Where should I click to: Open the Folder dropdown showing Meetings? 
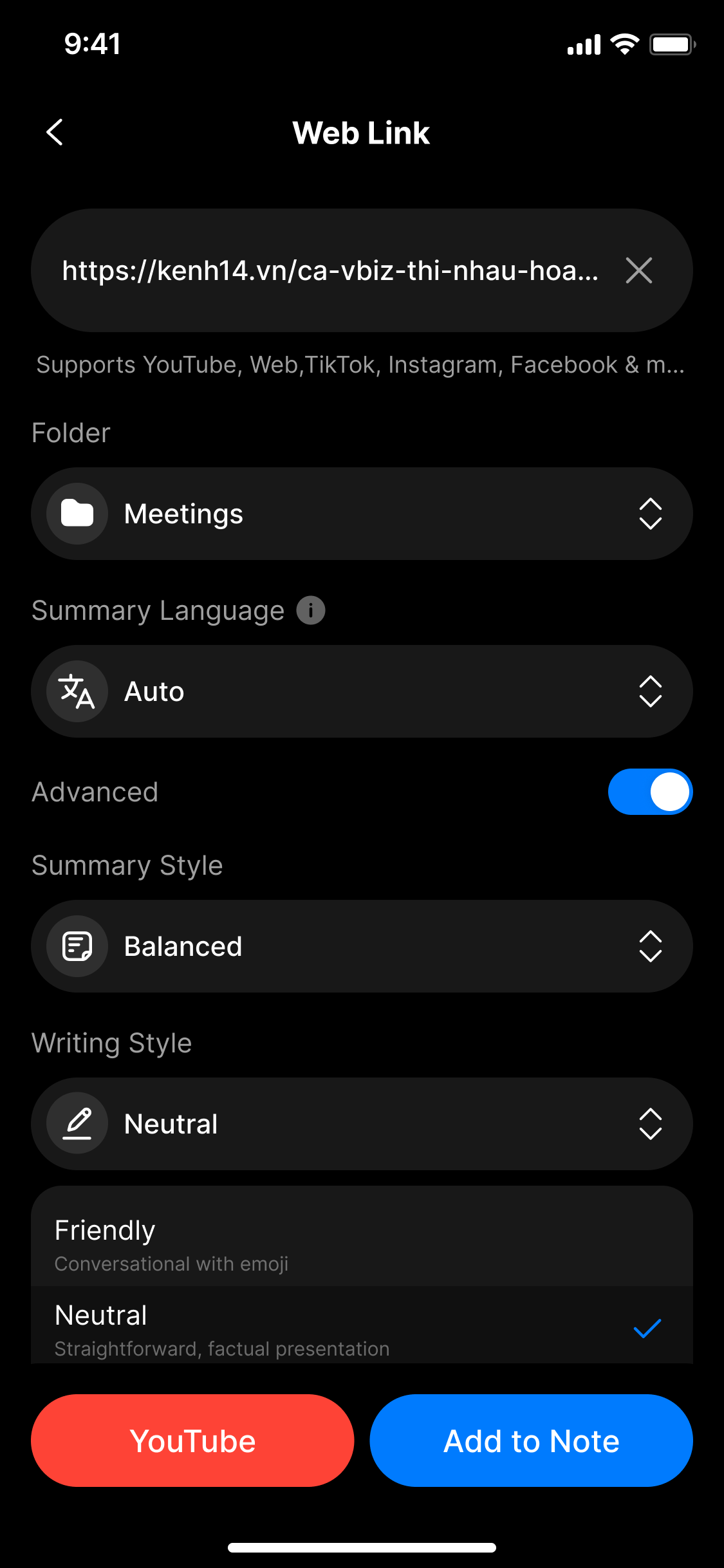pyautogui.click(x=362, y=514)
